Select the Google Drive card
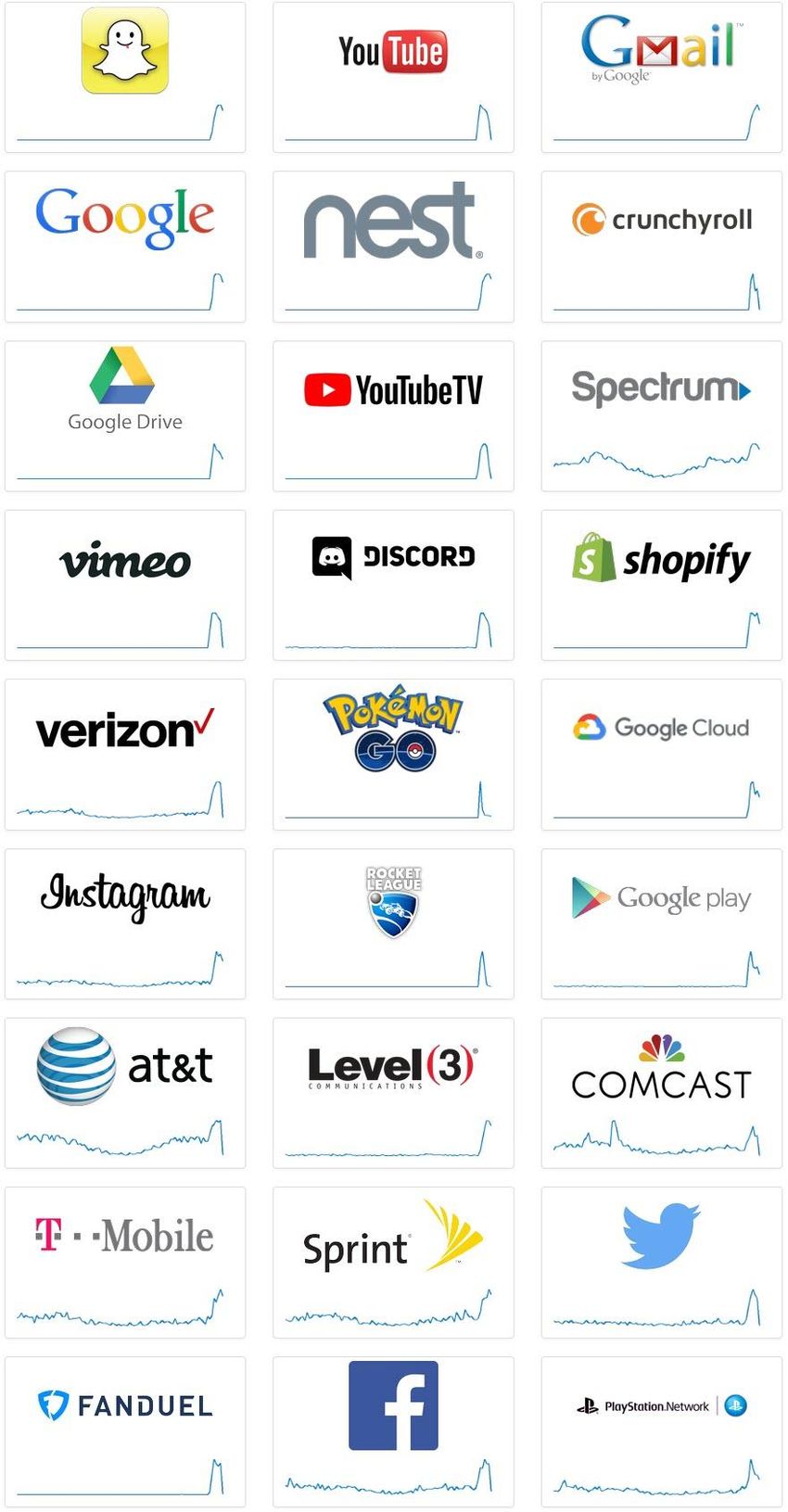The height and width of the screenshot is (1512, 788). 125,415
